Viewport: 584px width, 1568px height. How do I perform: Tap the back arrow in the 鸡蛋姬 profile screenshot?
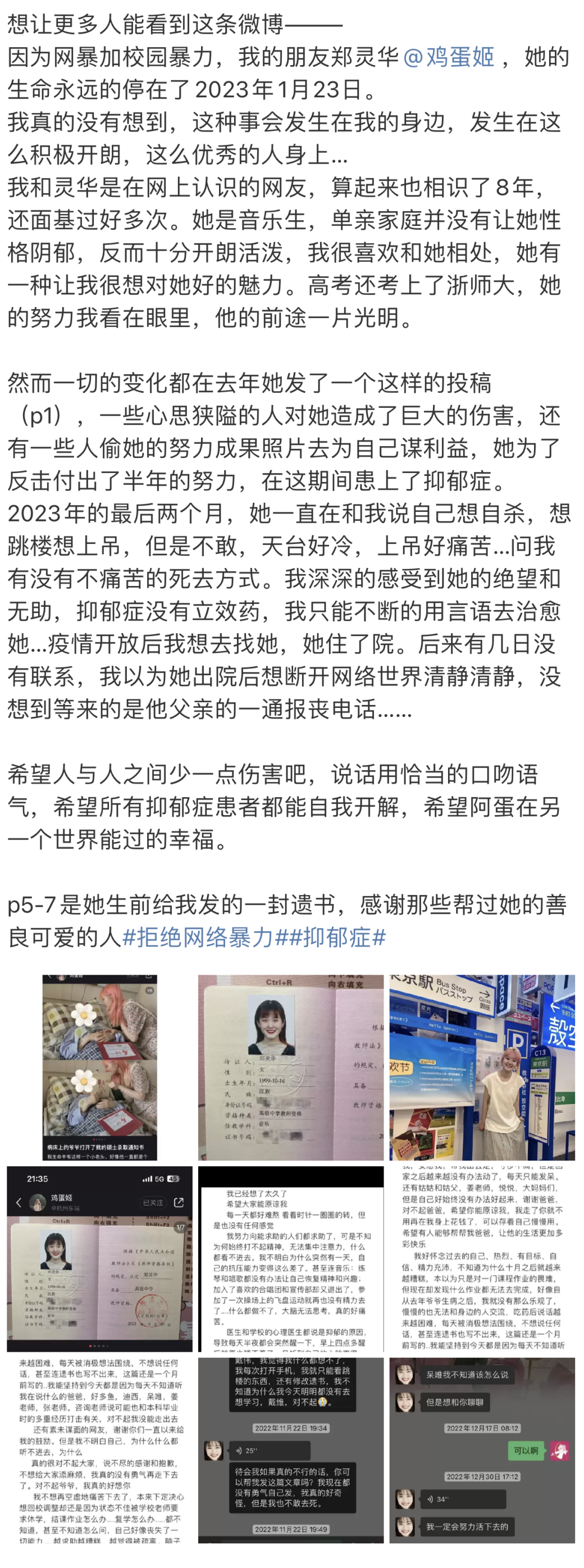pyautogui.click(x=20, y=1203)
